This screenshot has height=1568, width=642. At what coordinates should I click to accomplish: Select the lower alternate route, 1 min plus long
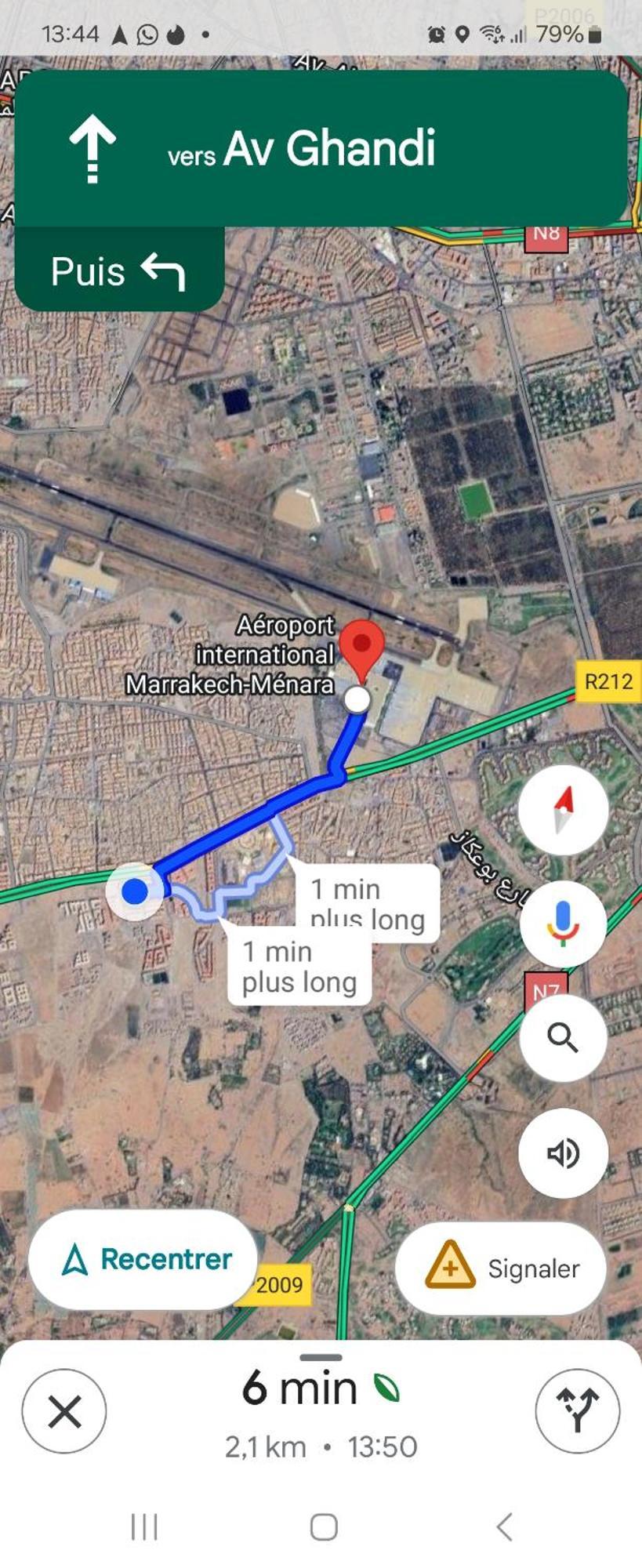tap(299, 967)
